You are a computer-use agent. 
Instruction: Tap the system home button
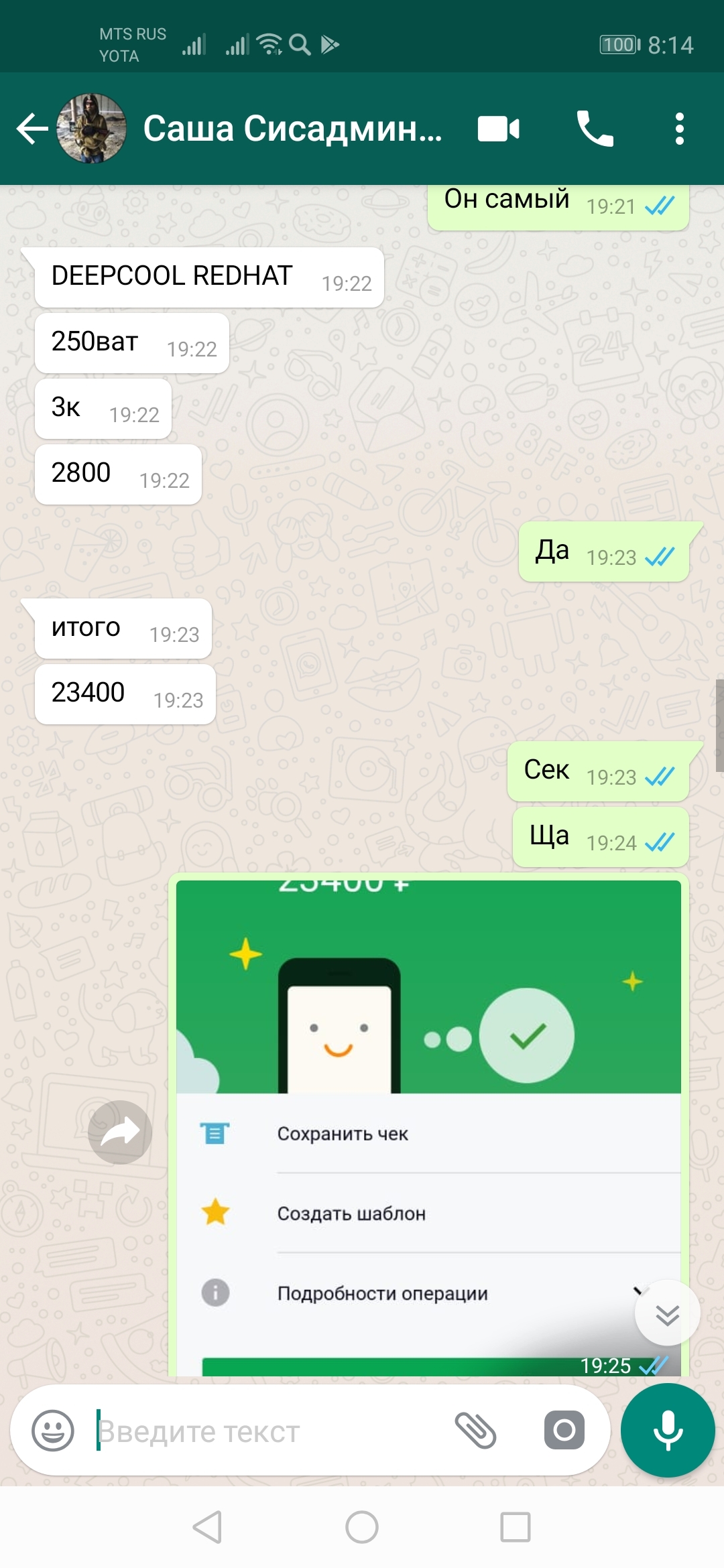pyautogui.click(x=362, y=1527)
